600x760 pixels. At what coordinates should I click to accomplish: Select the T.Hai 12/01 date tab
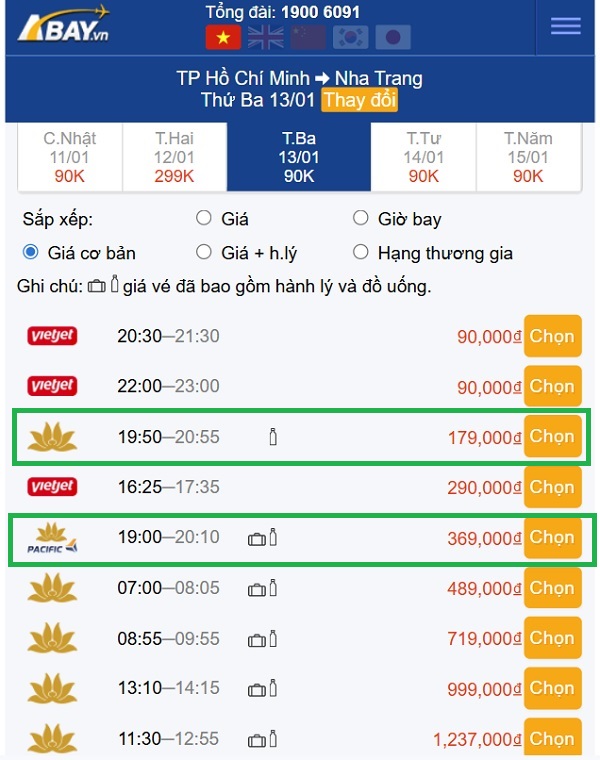pos(174,157)
